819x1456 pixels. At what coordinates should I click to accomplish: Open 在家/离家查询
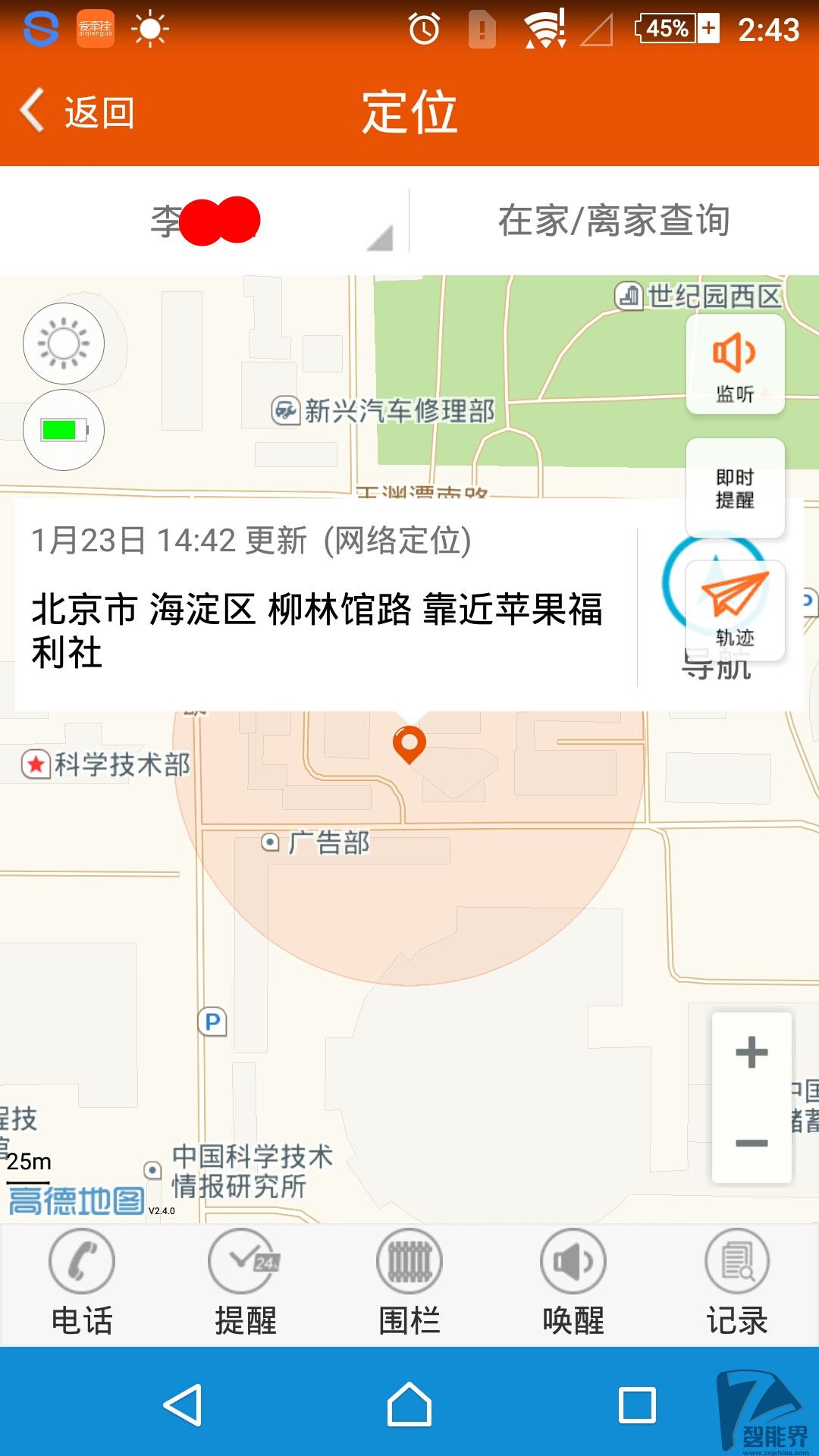614,221
